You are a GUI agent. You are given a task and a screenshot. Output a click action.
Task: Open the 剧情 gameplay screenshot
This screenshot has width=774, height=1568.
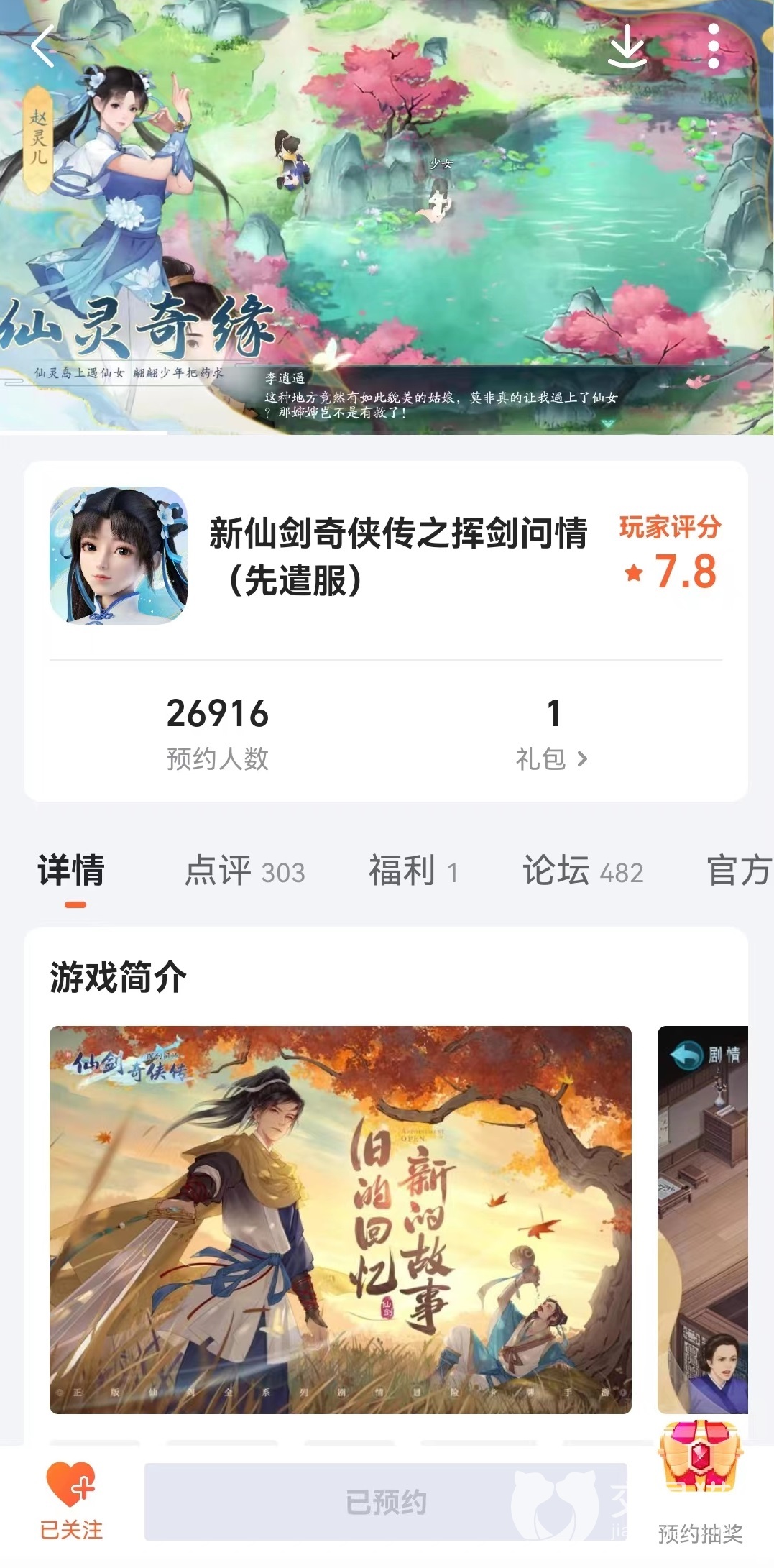pos(702,1219)
